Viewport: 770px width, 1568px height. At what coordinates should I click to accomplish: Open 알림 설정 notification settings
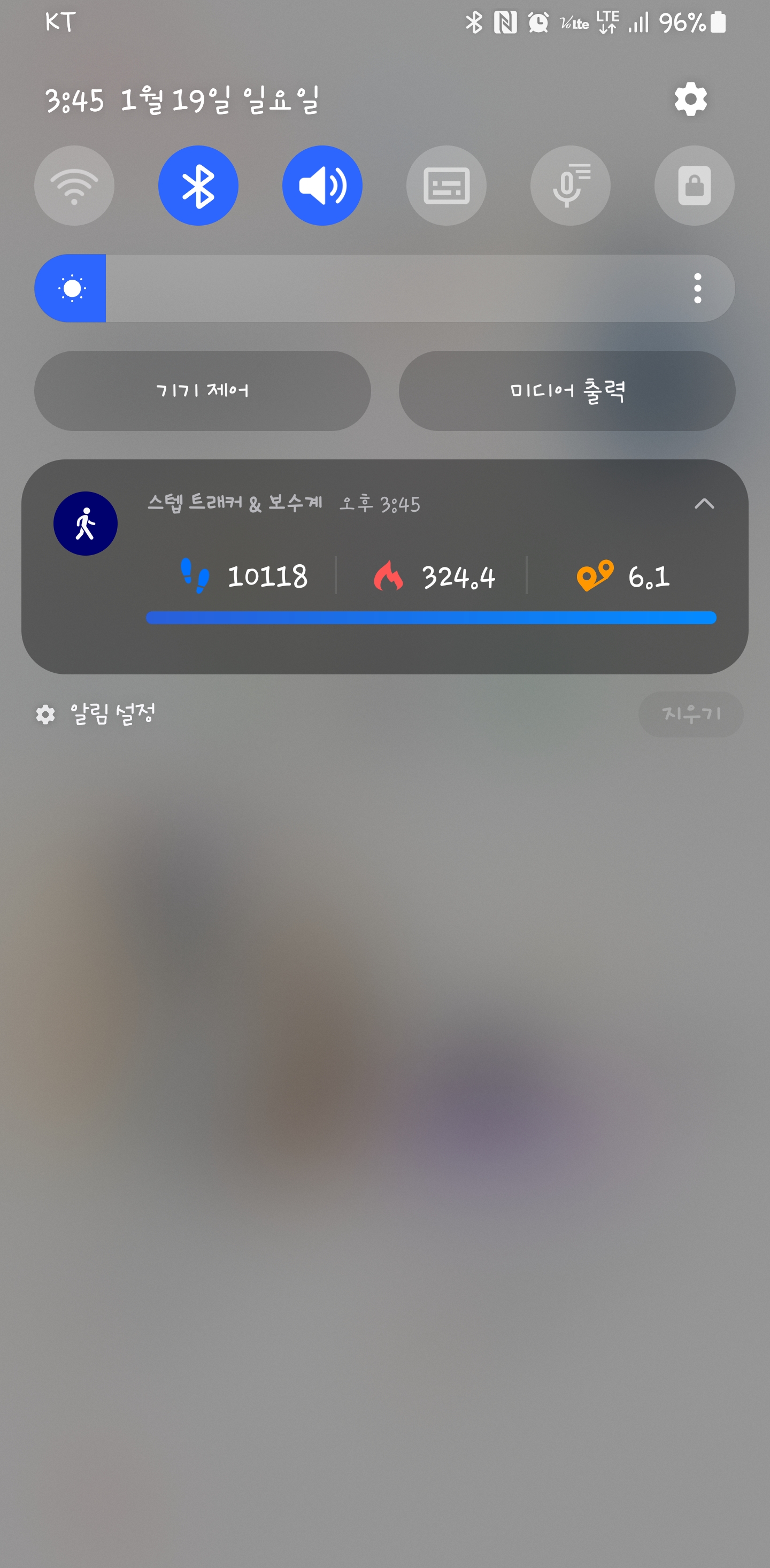(96, 714)
